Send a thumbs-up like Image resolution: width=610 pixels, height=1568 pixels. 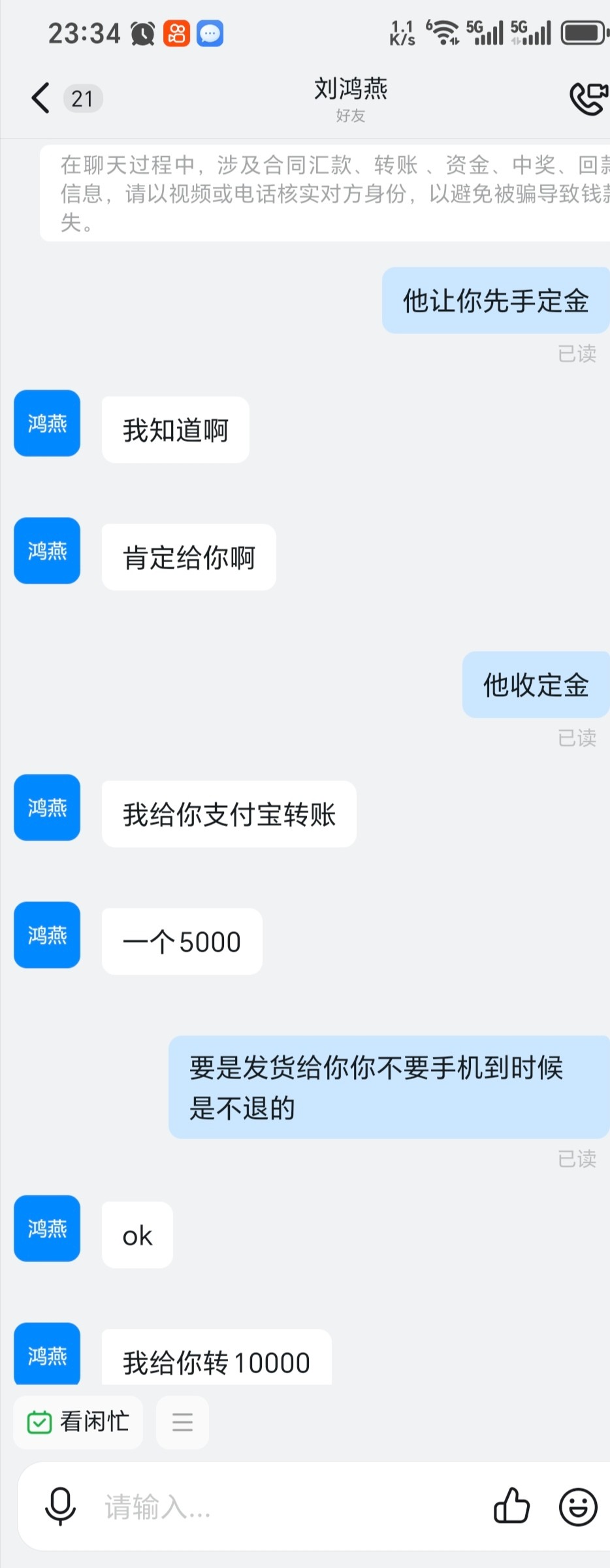coord(511,1506)
